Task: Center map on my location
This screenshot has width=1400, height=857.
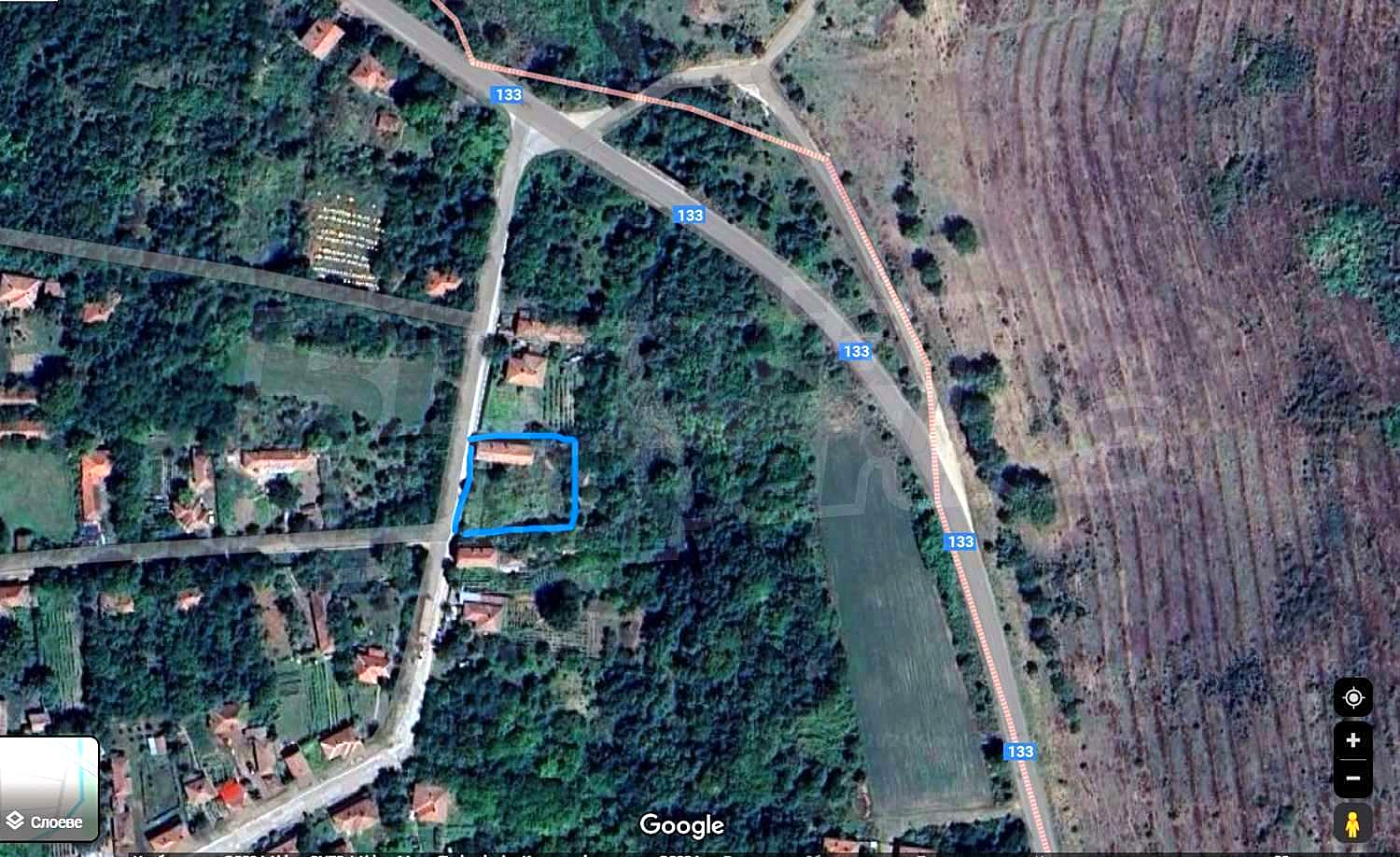Action: click(x=1352, y=697)
